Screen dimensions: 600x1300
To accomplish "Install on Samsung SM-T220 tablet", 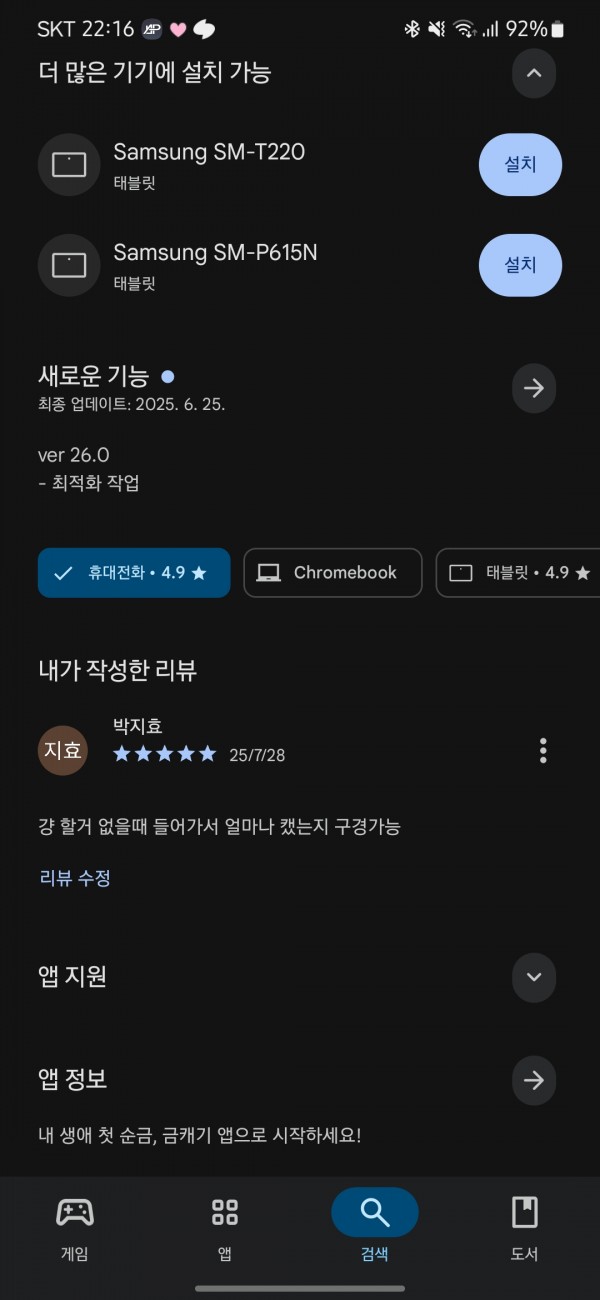I will click(x=520, y=164).
